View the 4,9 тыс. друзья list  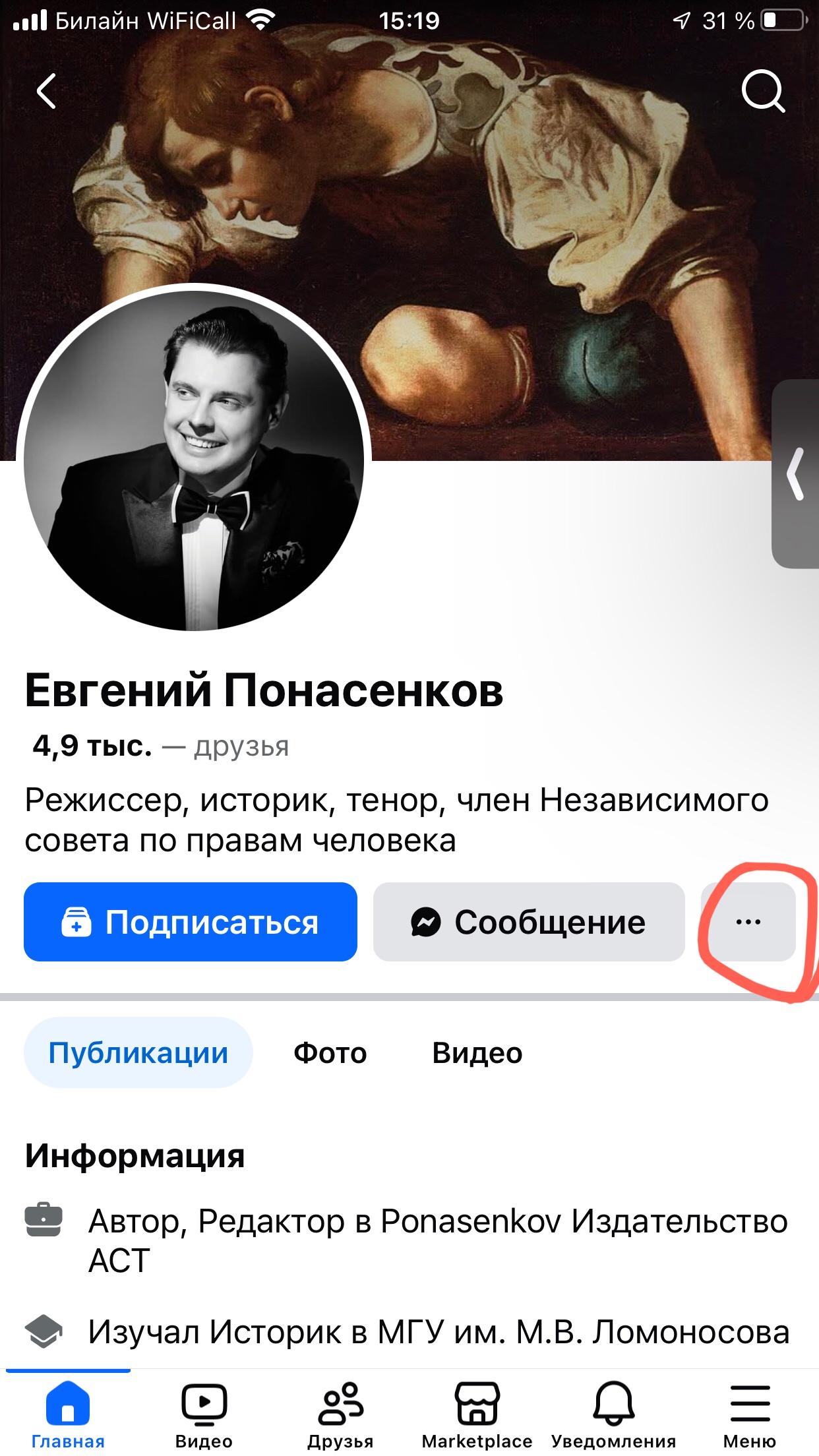[161, 746]
